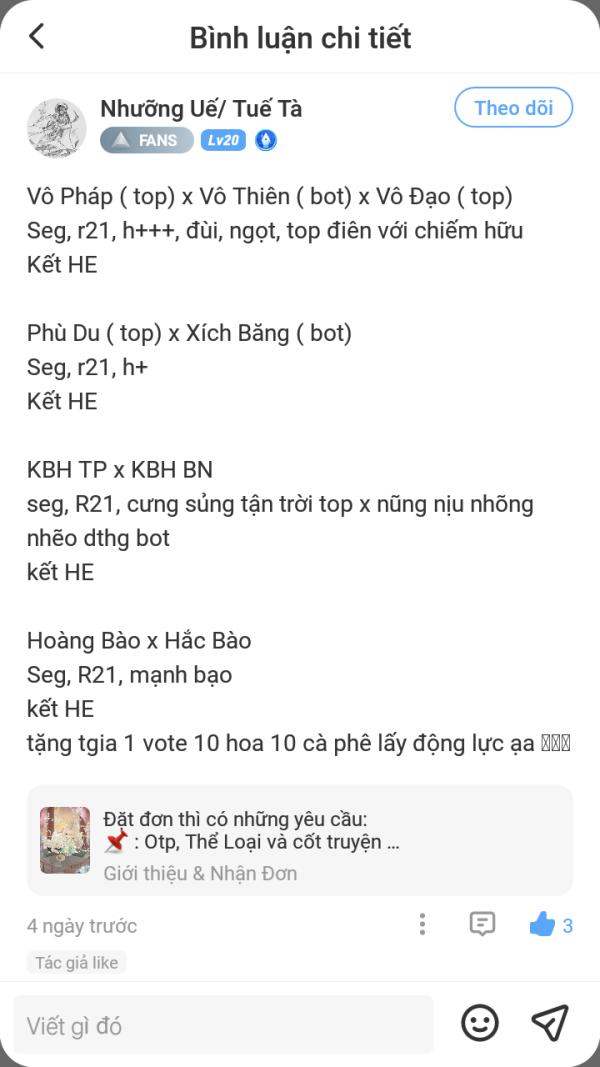Open the Giới thiệu & Nhận Đơn card
The height and width of the screenshot is (1067, 600).
tap(300, 840)
